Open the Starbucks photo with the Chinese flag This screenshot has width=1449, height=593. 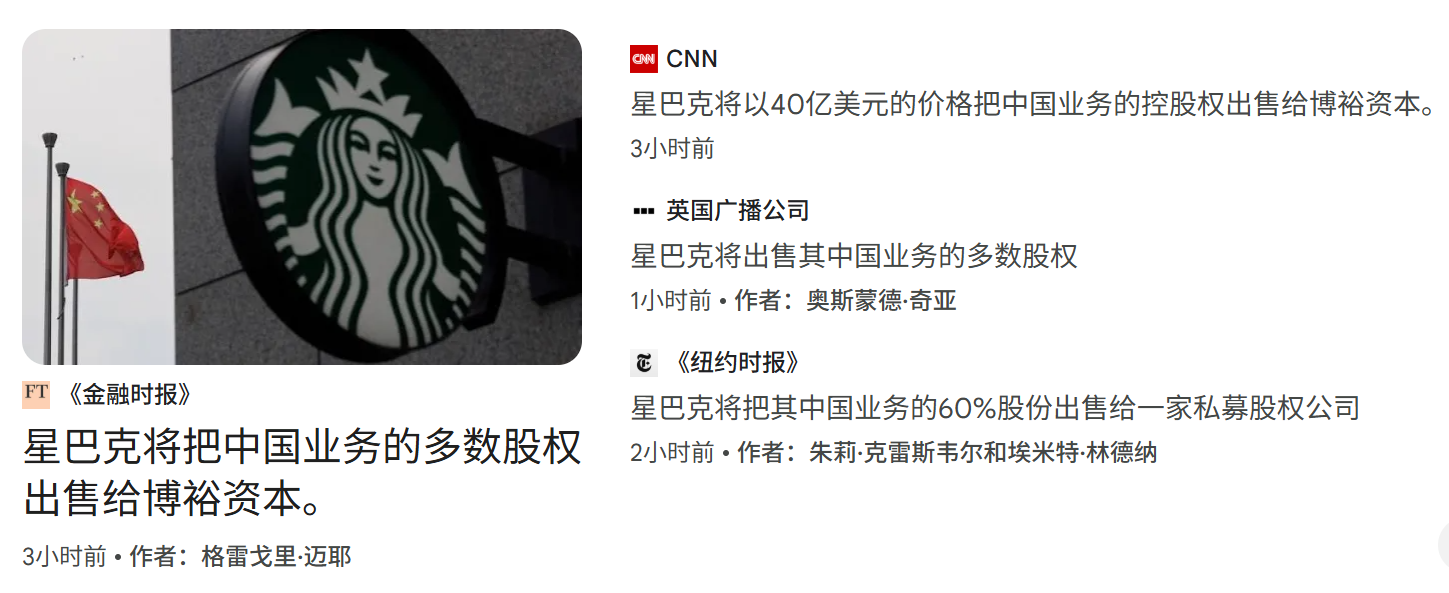tap(301, 197)
